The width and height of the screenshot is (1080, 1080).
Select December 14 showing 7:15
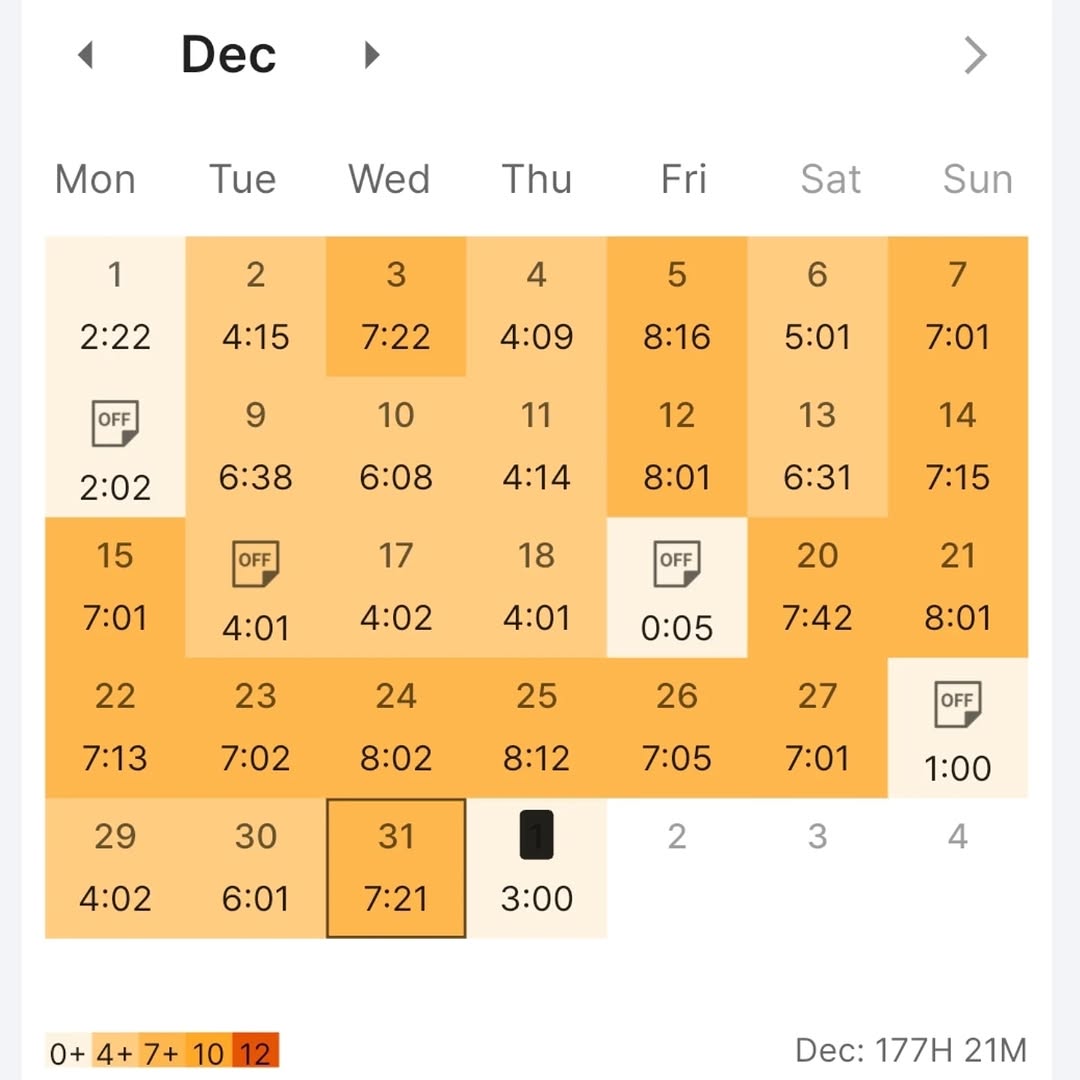pyautogui.click(x=958, y=447)
